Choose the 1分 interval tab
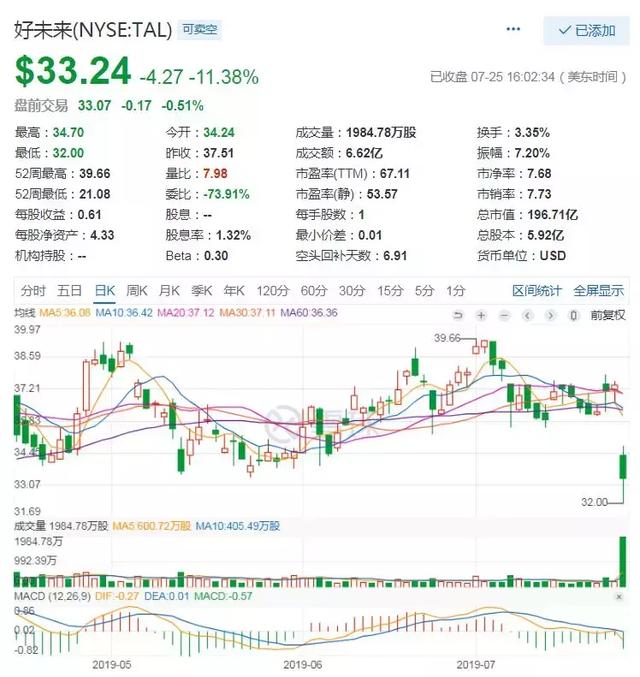 [x=455, y=291]
